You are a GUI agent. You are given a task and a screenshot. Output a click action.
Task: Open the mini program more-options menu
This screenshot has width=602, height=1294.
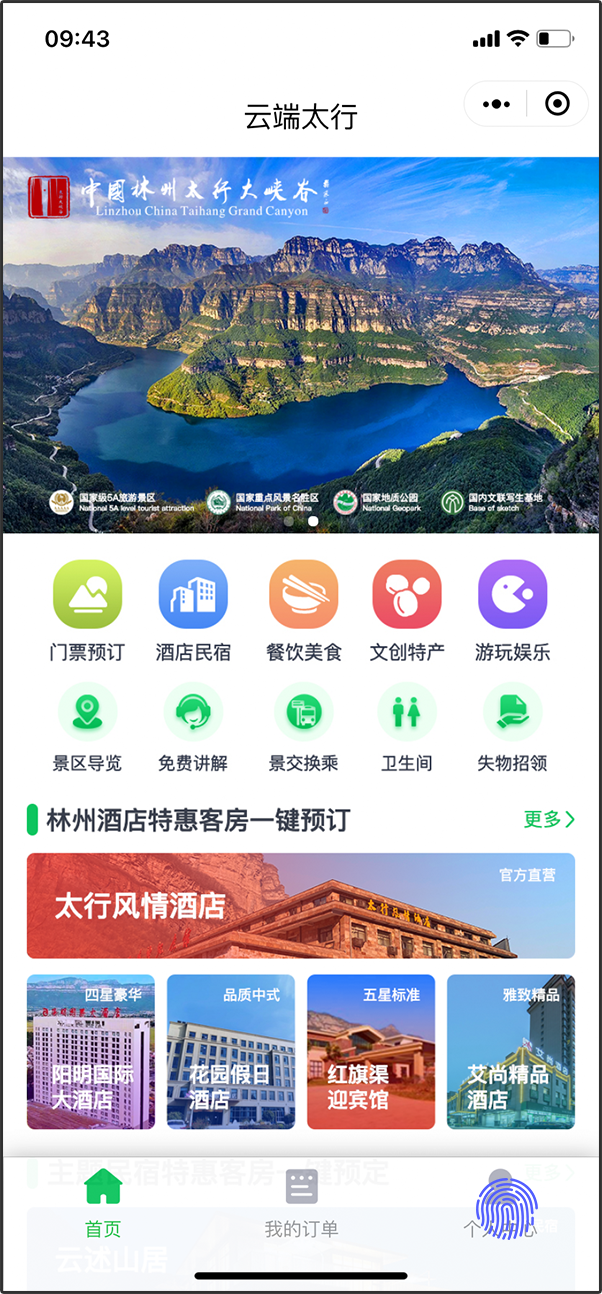point(496,104)
